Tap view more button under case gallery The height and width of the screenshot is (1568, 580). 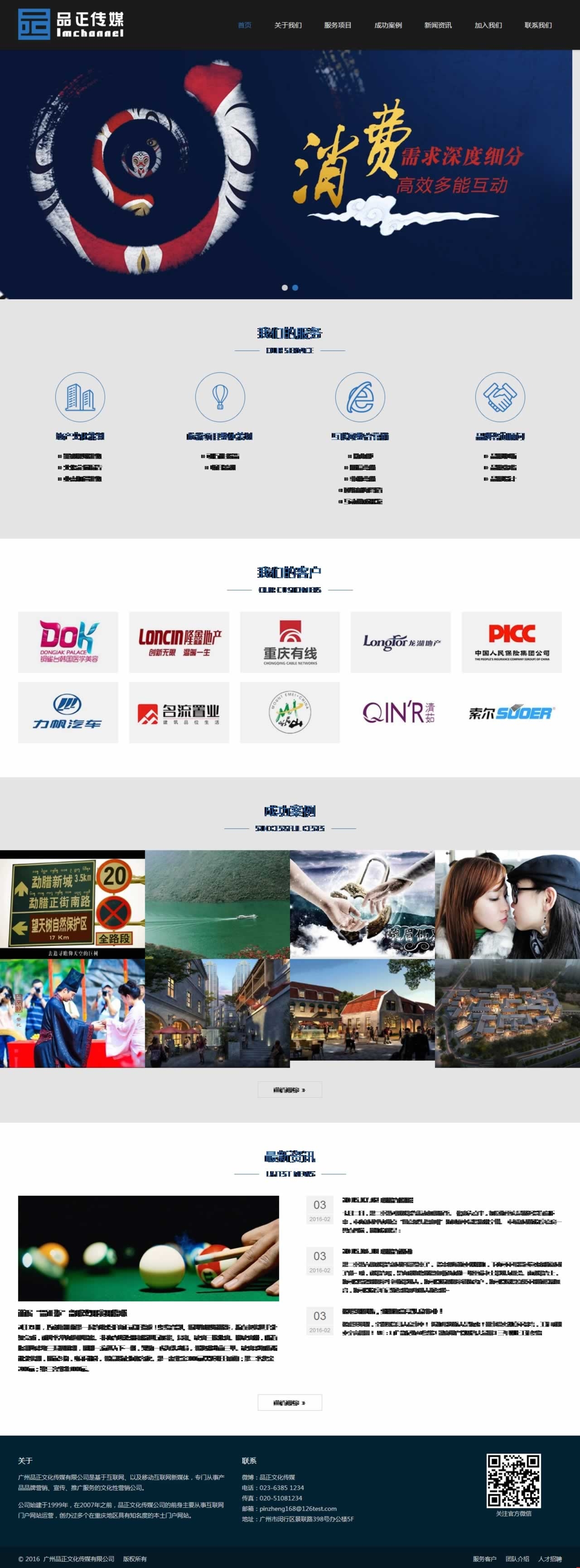[x=290, y=1090]
